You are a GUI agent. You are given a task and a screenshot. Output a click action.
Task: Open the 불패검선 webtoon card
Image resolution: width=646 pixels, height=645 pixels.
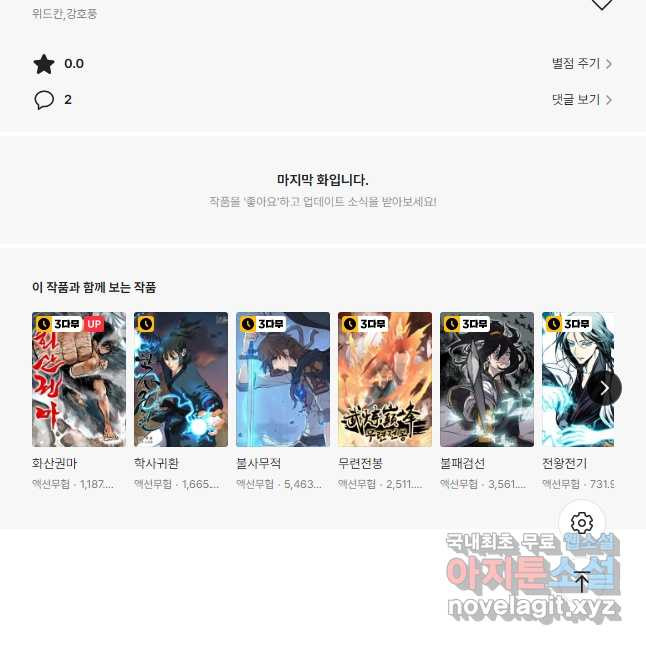tap(487, 380)
